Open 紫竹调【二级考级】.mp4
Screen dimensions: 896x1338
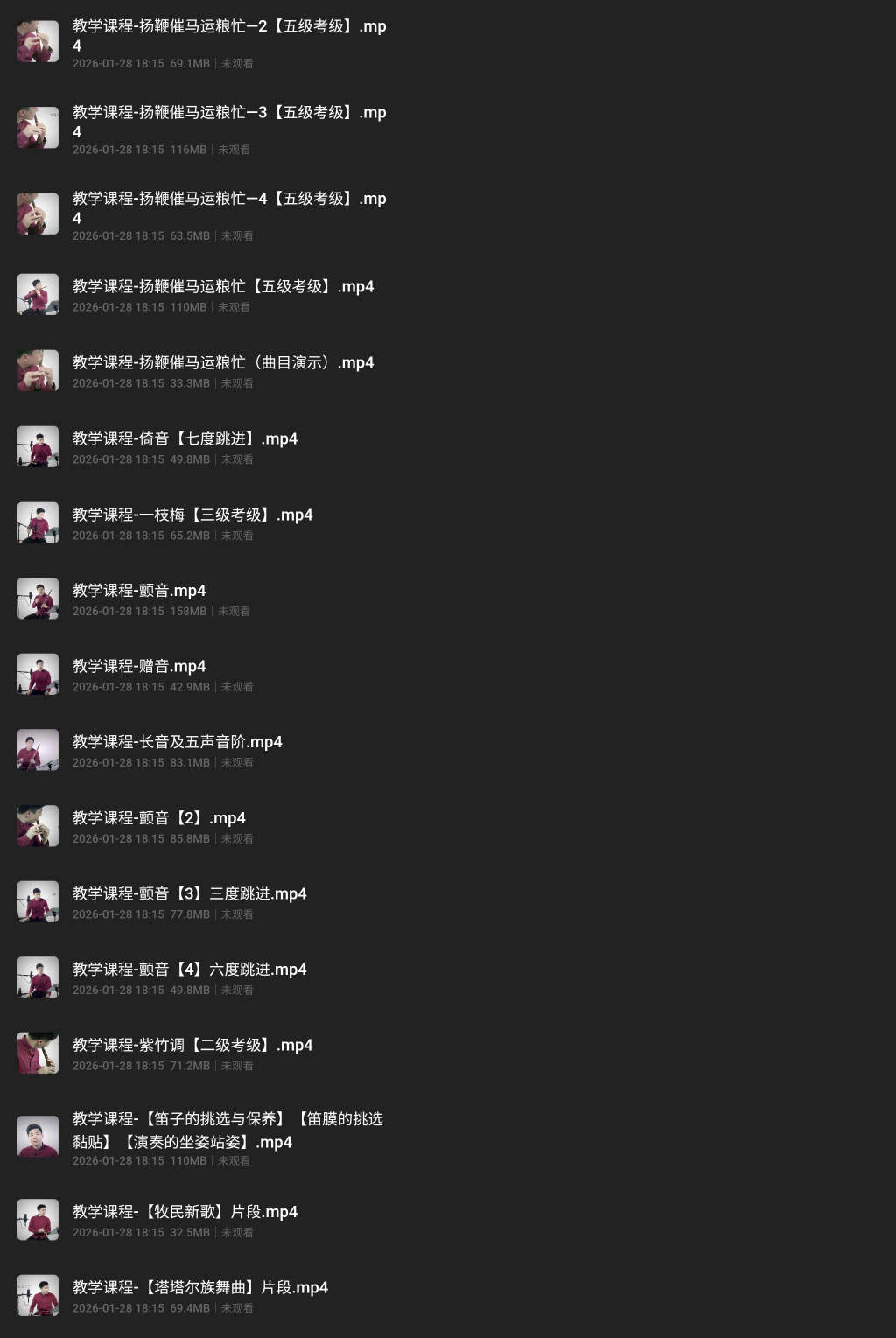192,1046
